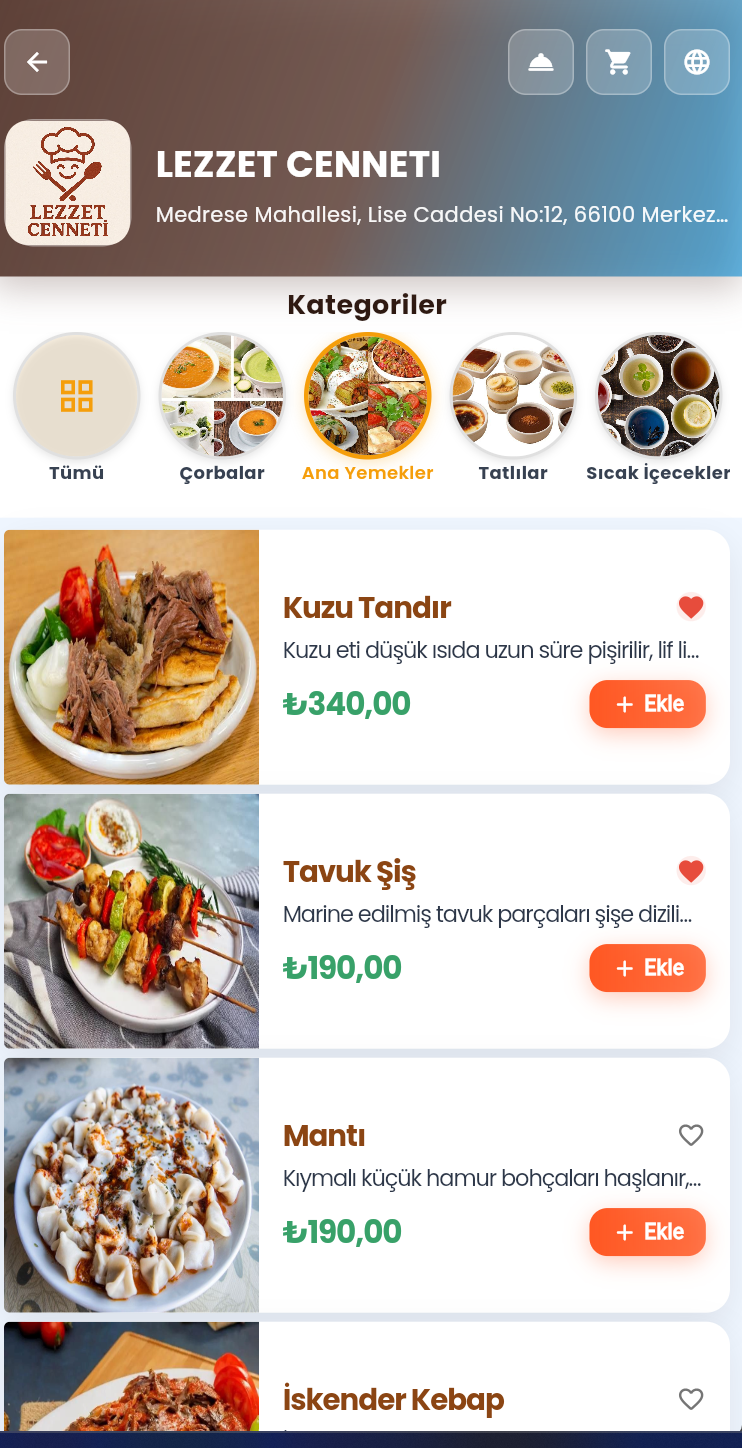Open the shopping cart icon
The height and width of the screenshot is (1448, 742).
[618, 62]
